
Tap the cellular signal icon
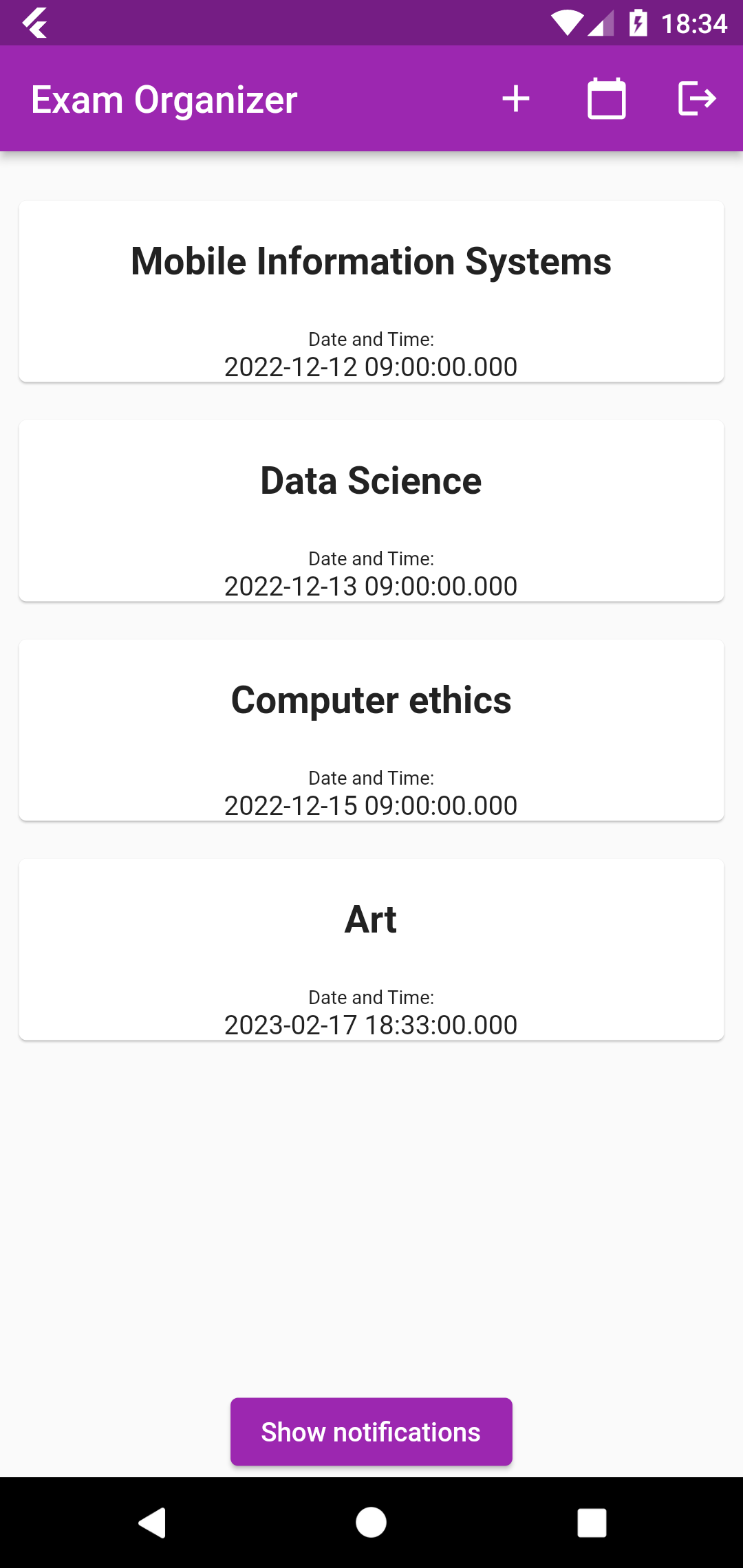pyautogui.click(x=600, y=23)
